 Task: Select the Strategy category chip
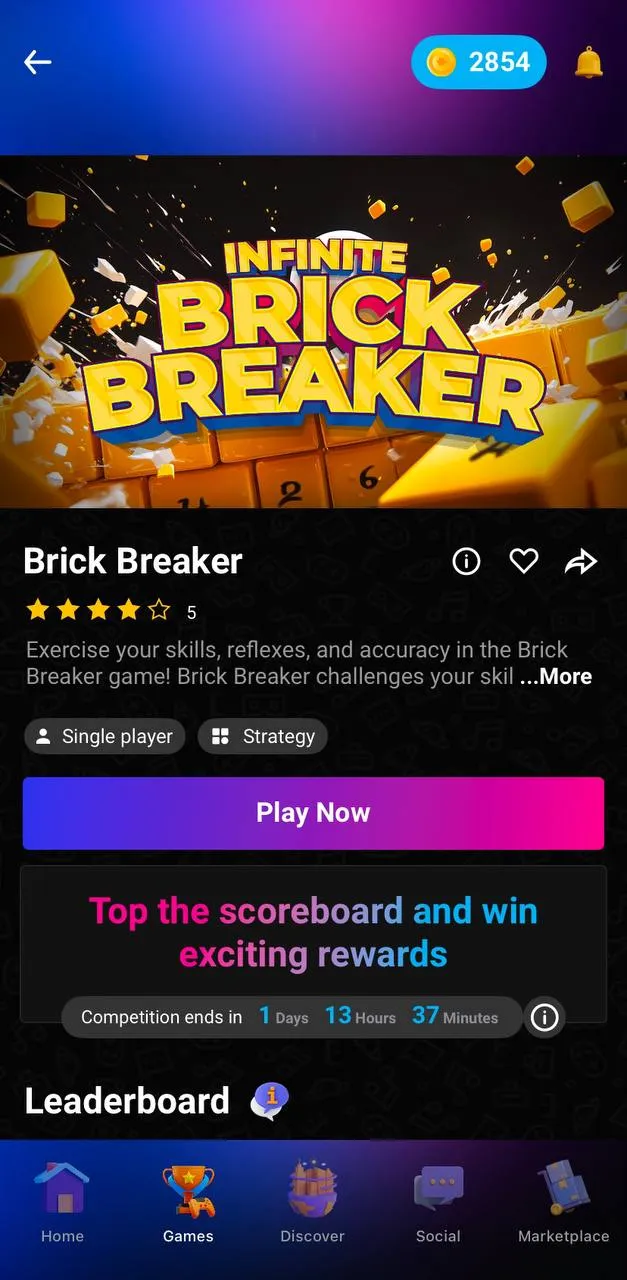point(263,737)
